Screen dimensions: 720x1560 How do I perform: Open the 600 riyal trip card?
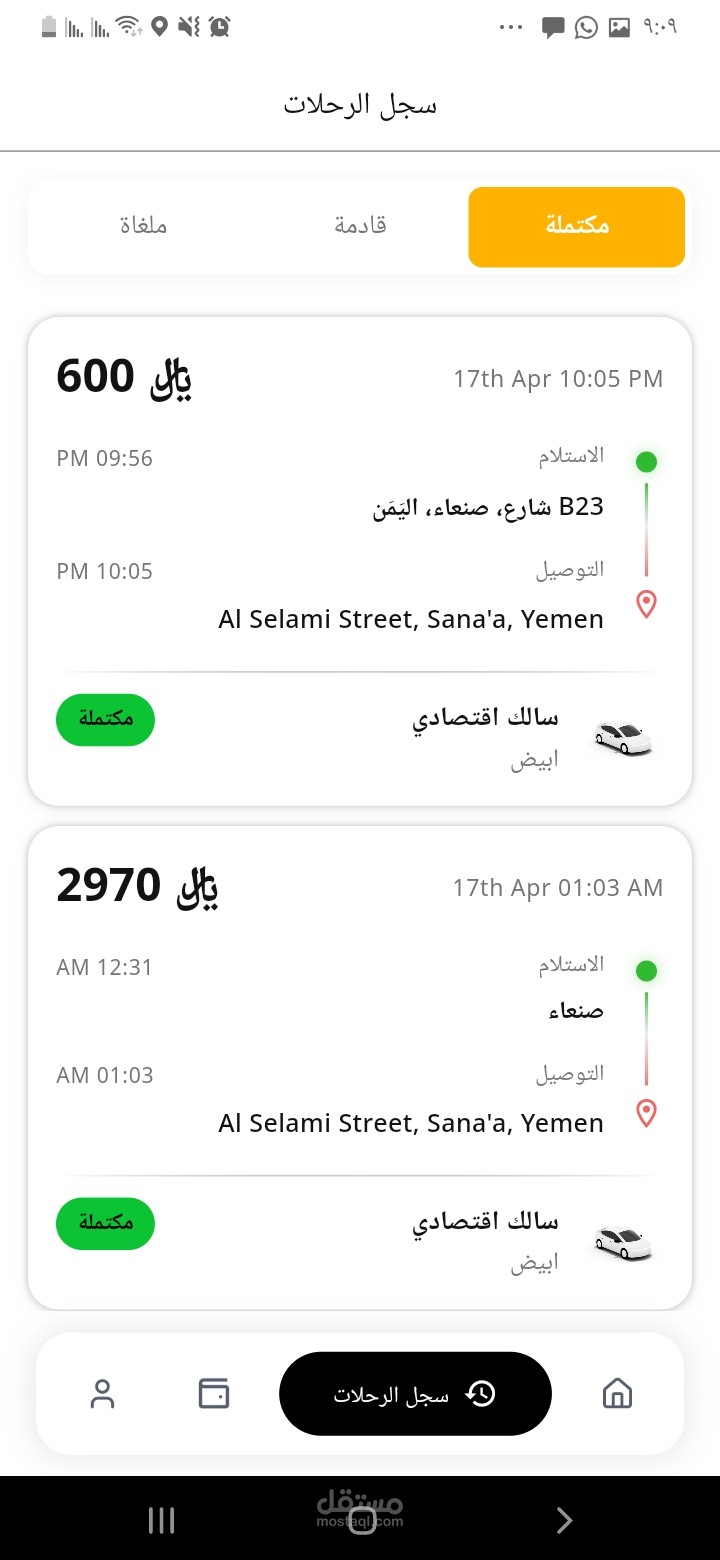360,560
